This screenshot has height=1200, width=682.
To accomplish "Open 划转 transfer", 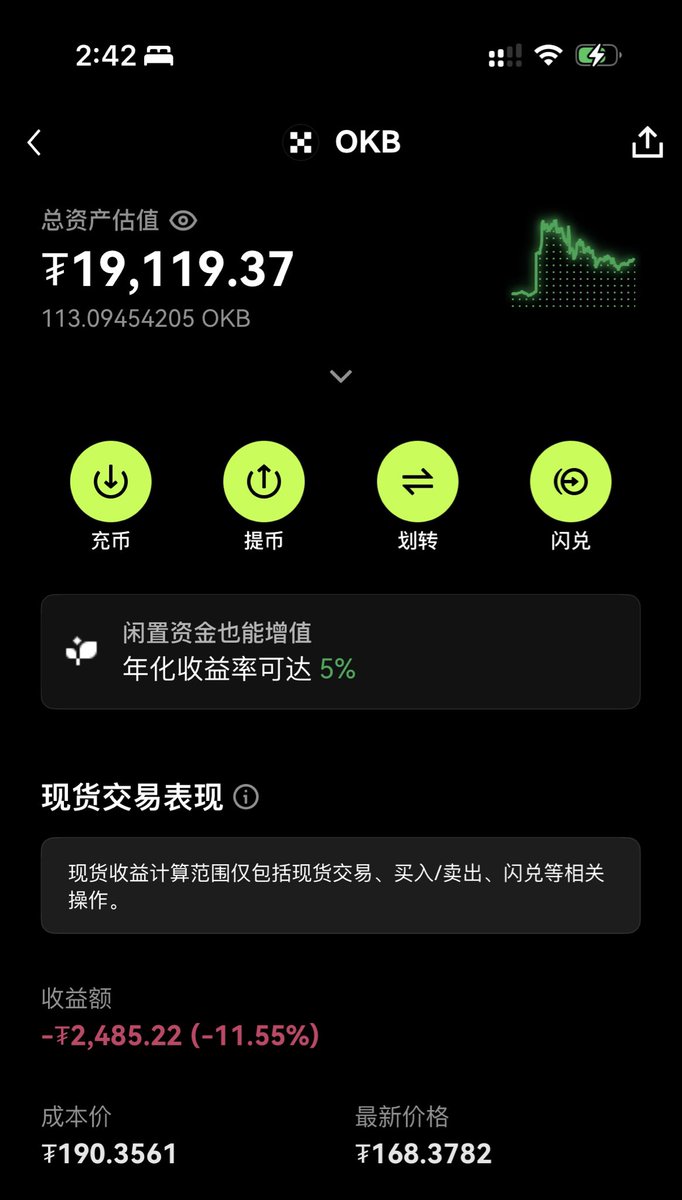I will (417, 483).
